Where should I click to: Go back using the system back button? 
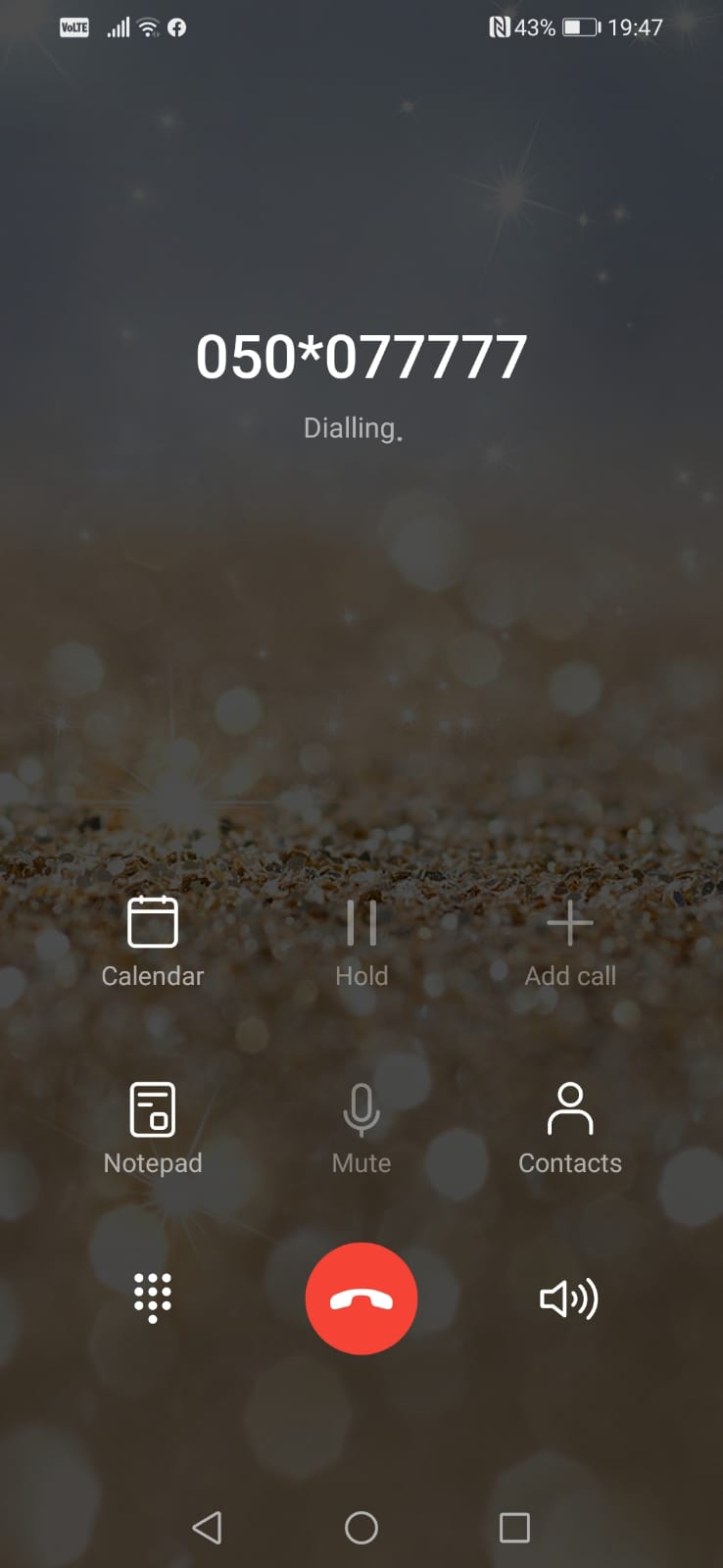pos(207,1527)
